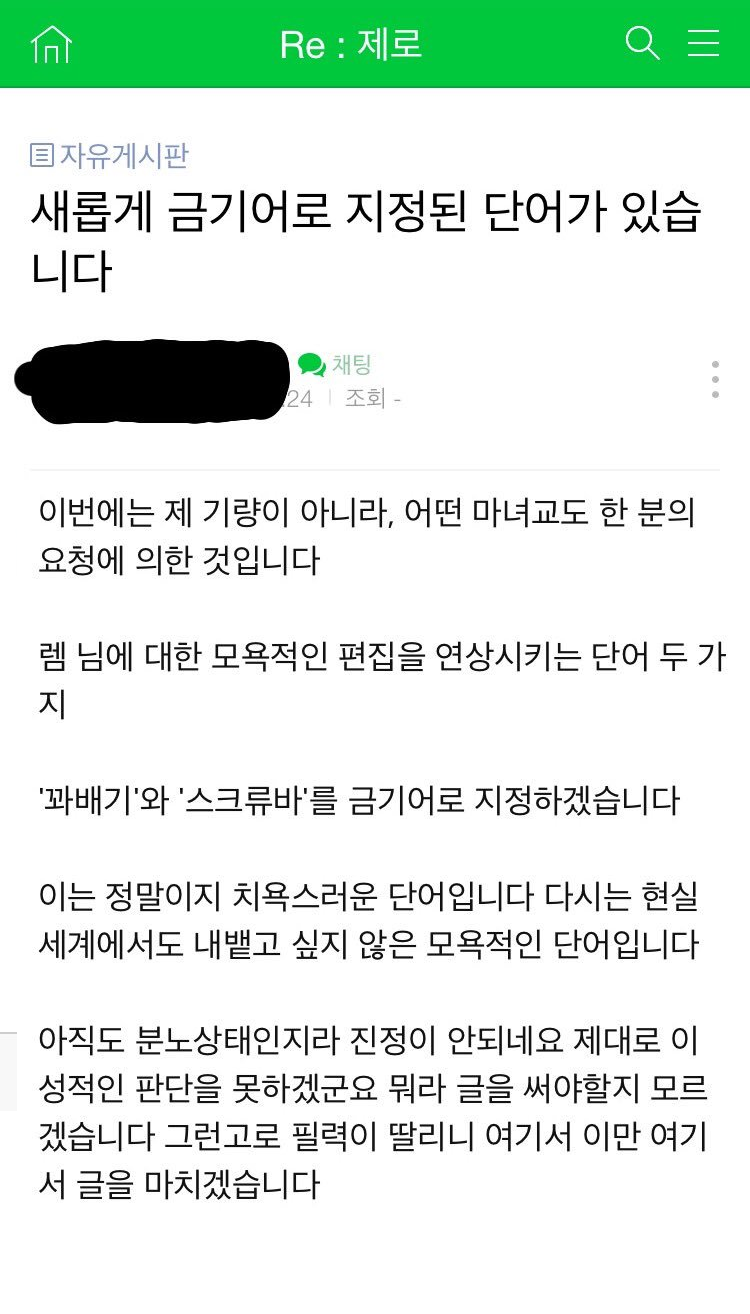The width and height of the screenshot is (750, 1314).
Task: Open the post's three-dot overflow menu
Action: click(715, 380)
